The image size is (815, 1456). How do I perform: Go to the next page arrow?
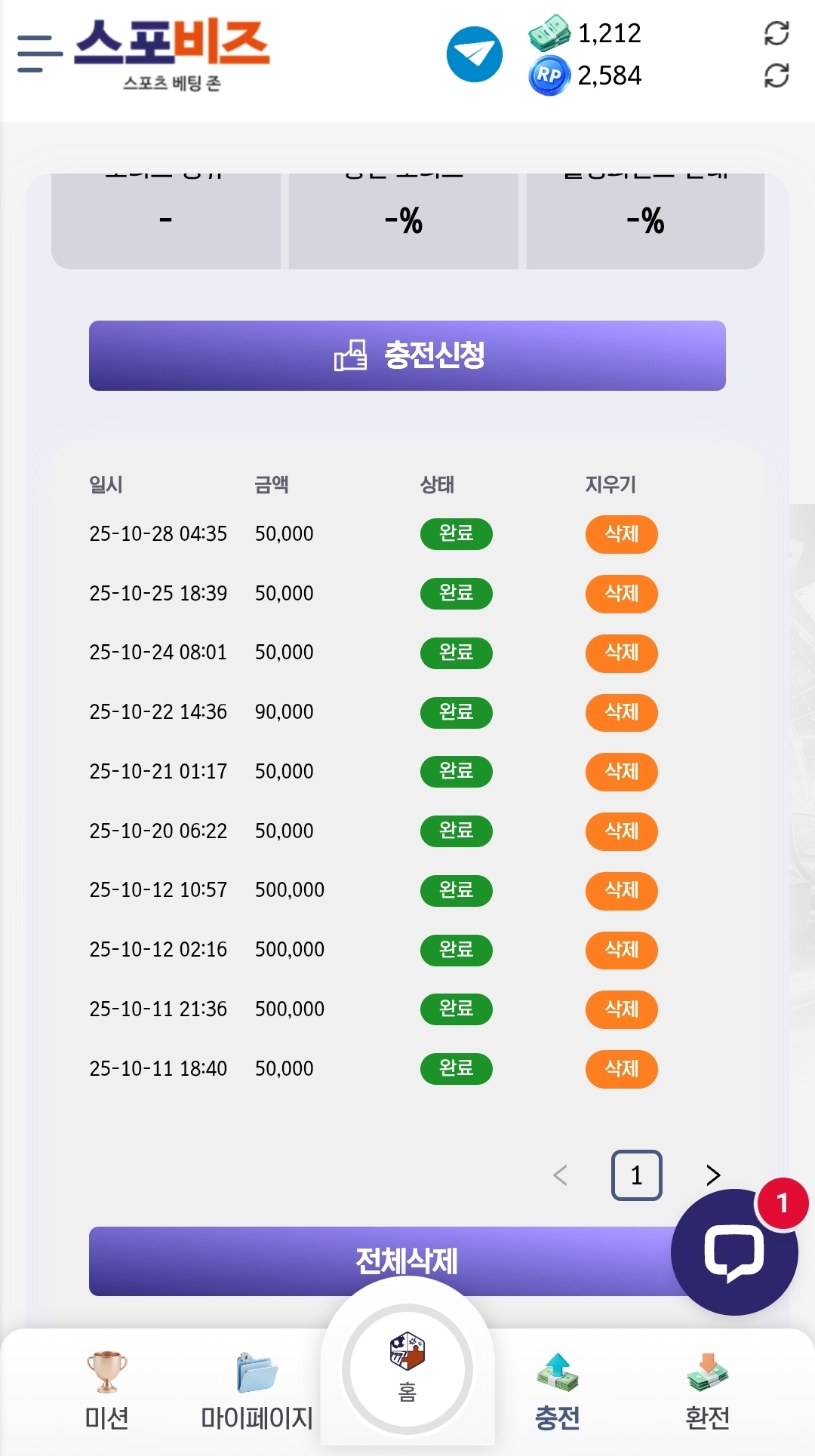tap(712, 1175)
